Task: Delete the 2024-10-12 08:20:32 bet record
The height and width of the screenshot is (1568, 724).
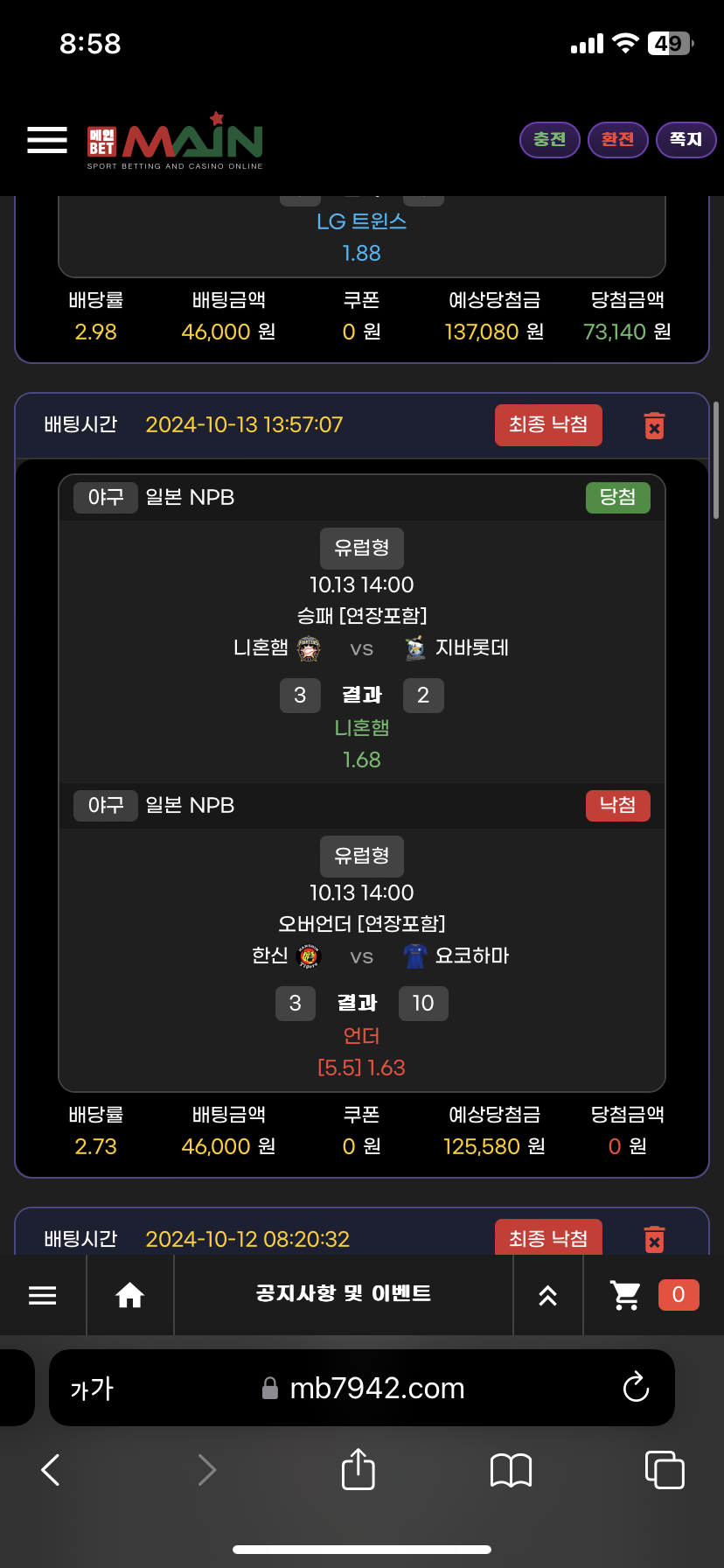Action: (654, 1239)
